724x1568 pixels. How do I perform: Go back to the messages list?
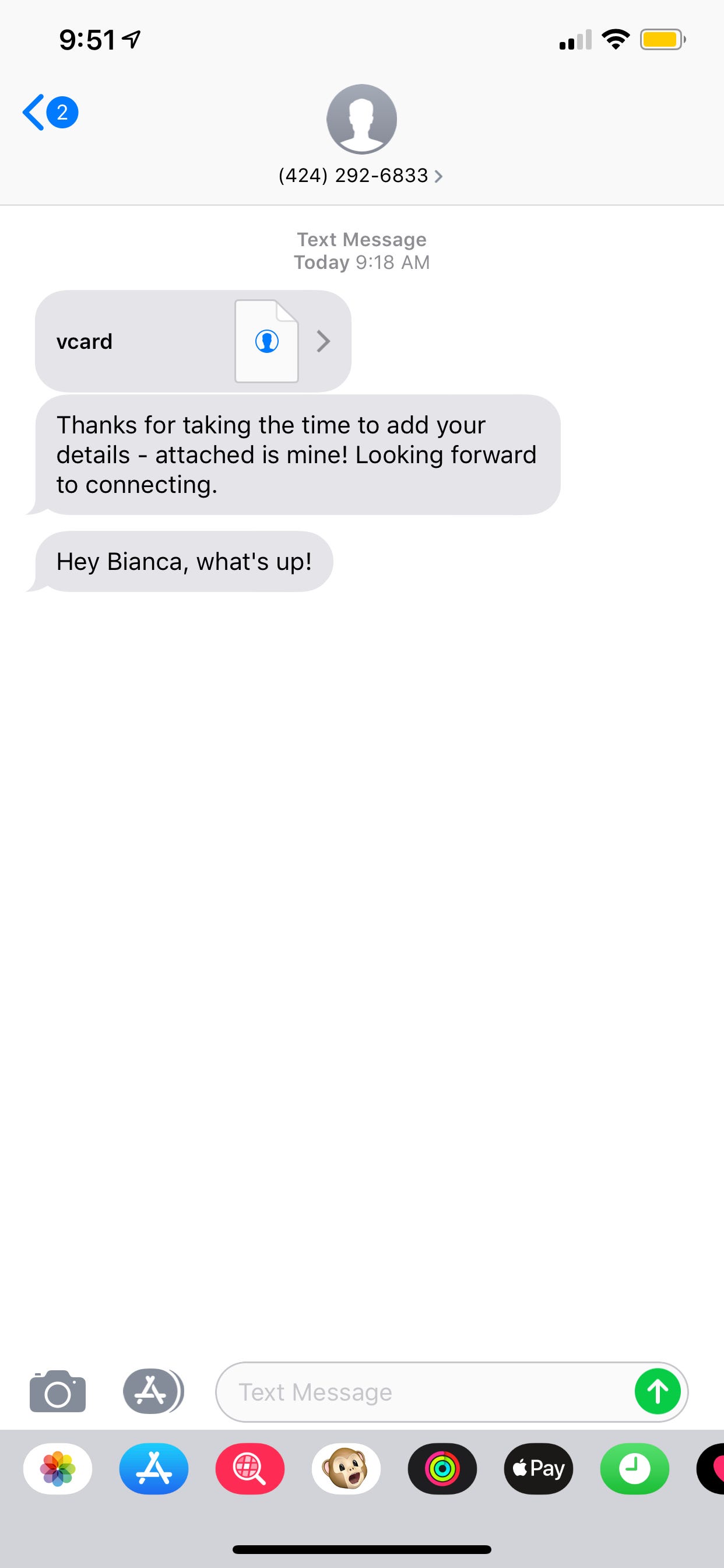coord(48,113)
